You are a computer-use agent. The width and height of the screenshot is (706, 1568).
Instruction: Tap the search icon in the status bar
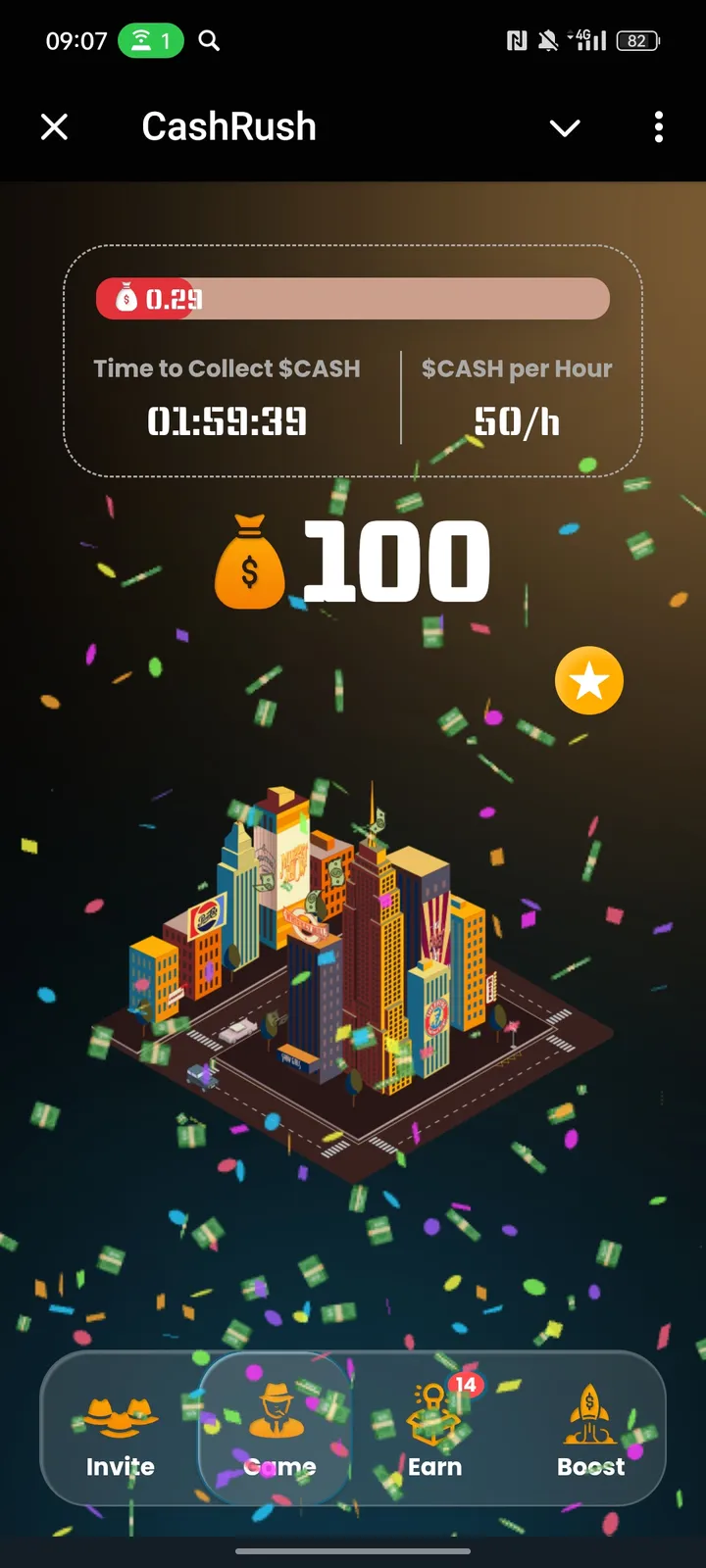click(207, 40)
